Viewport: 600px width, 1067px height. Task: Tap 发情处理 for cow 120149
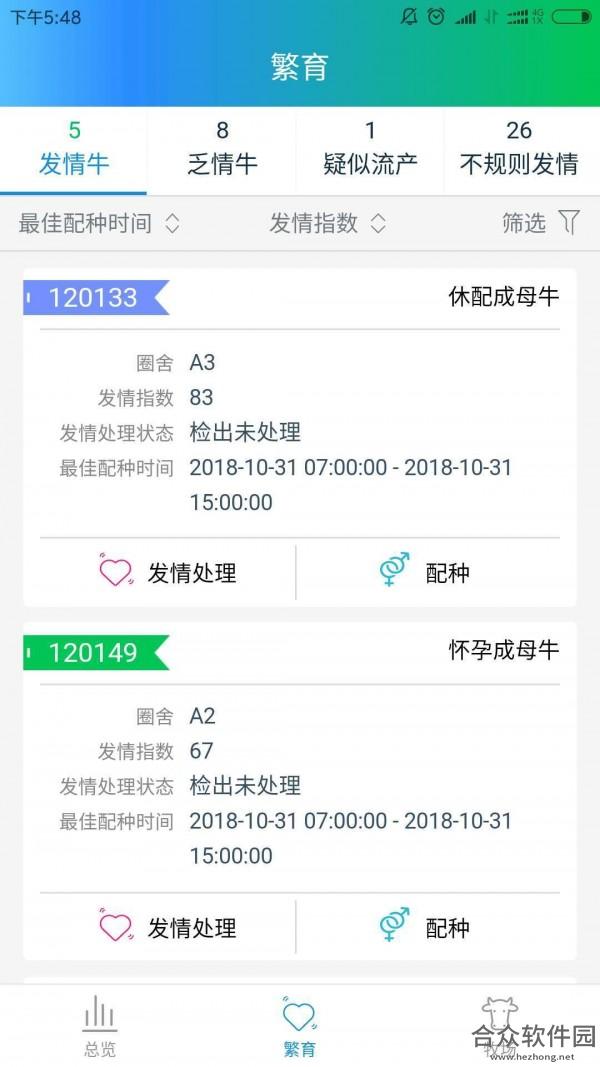tap(167, 927)
